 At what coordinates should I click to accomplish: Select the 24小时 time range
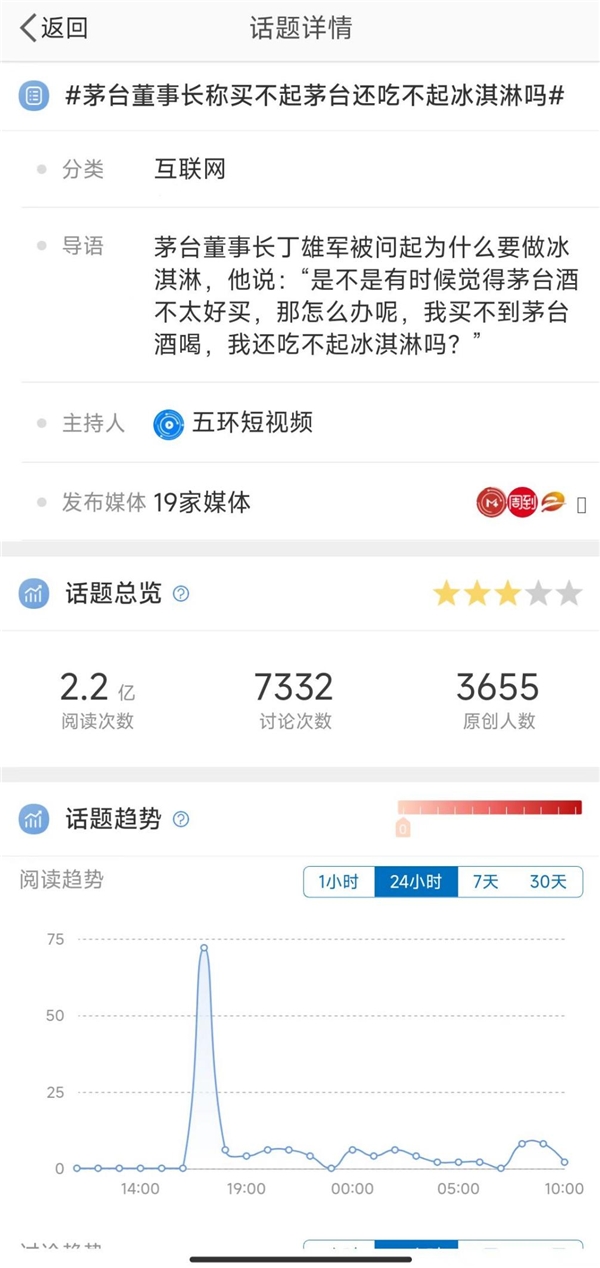coord(415,882)
